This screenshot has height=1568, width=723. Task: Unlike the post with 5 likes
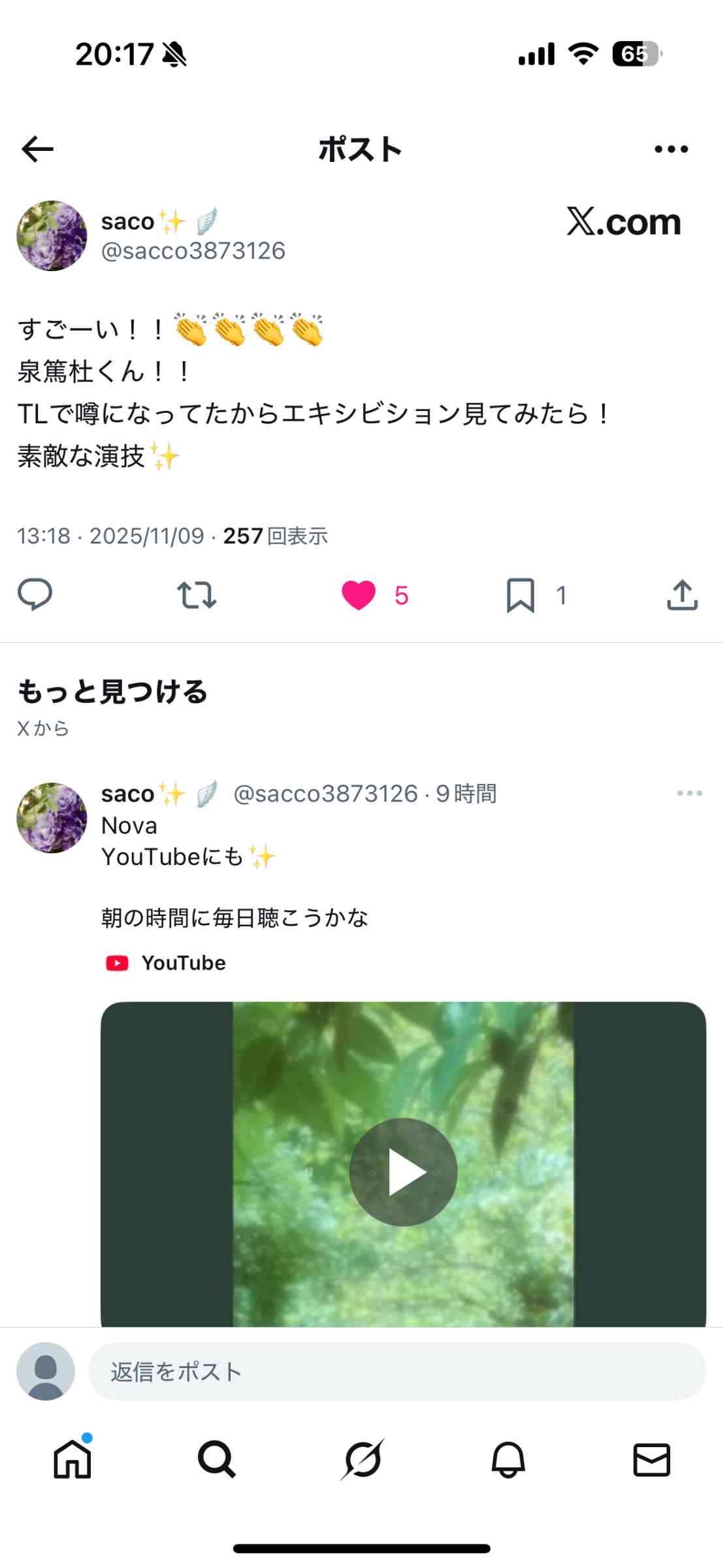point(359,595)
